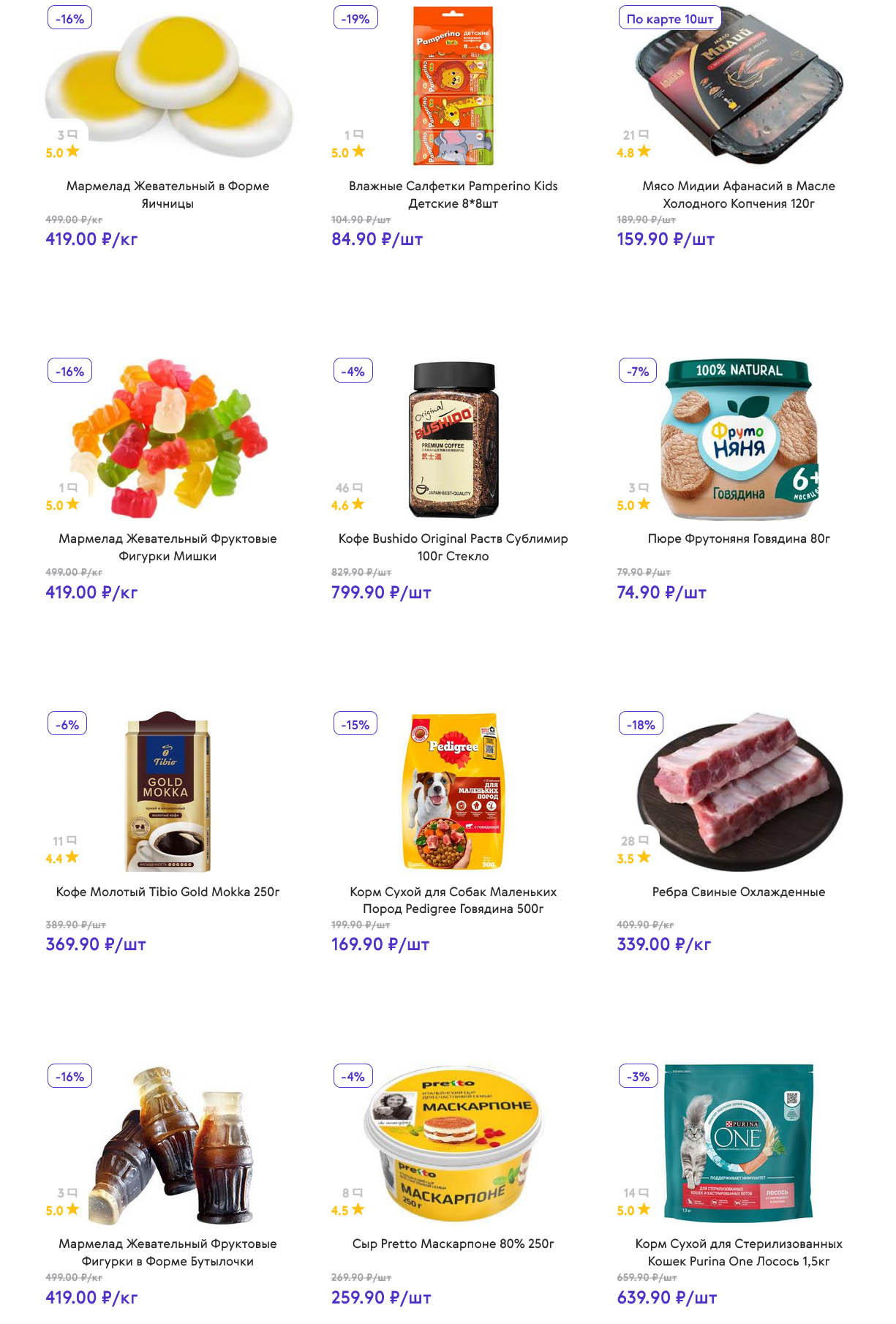896x1324 pixels.
Task: Open the bottle-shaped marmalade product
Action: coord(167,1252)
